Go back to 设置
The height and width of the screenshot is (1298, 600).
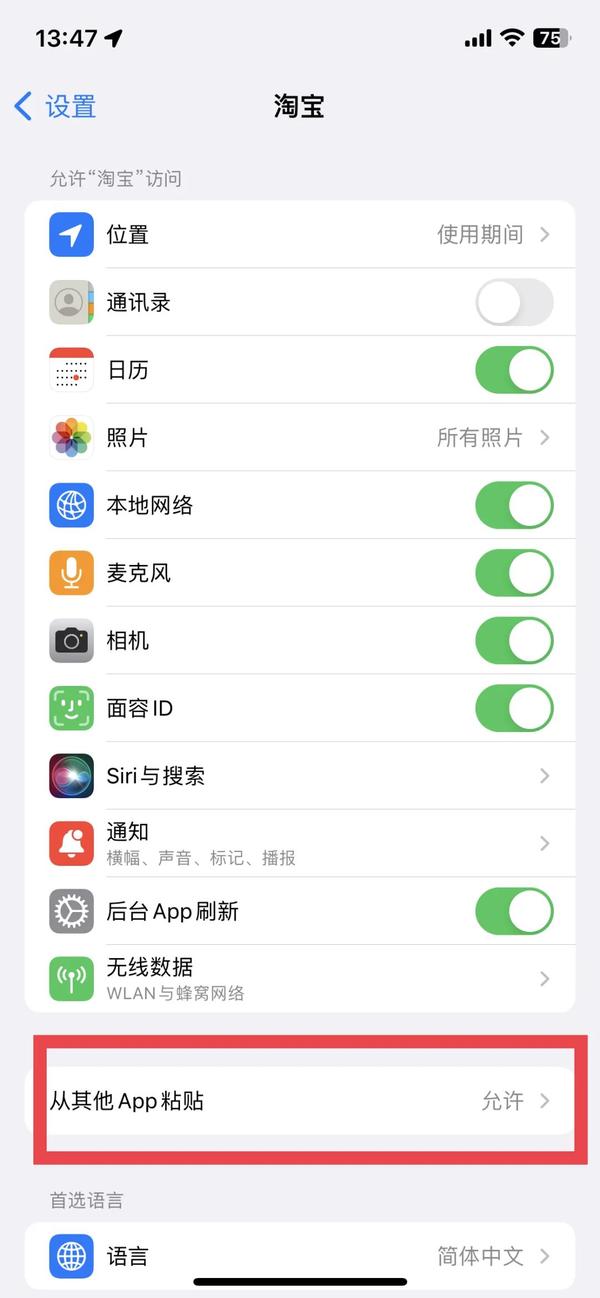tap(56, 106)
